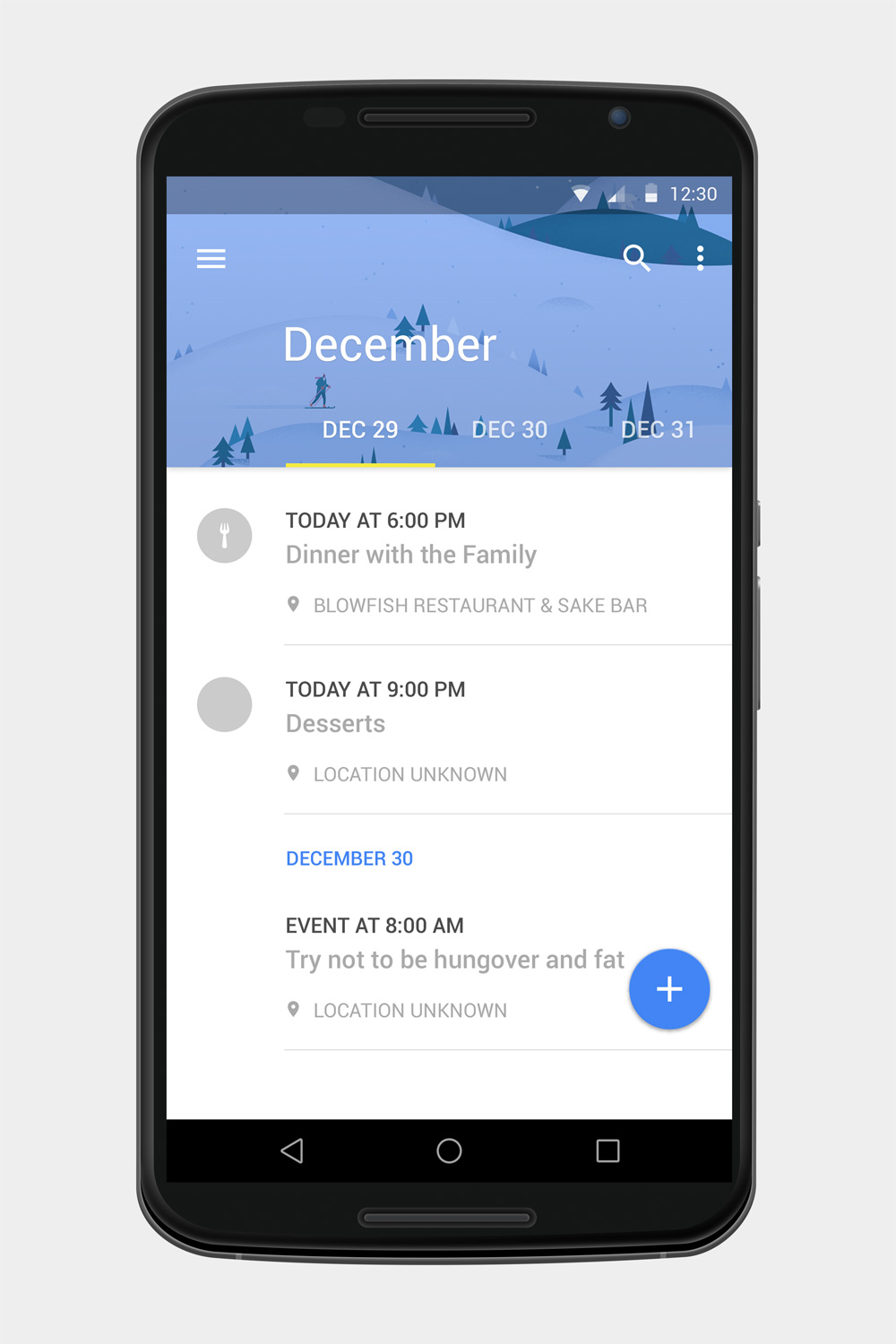Open the search icon
This screenshot has width=896, height=1344.
coord(636,258)
